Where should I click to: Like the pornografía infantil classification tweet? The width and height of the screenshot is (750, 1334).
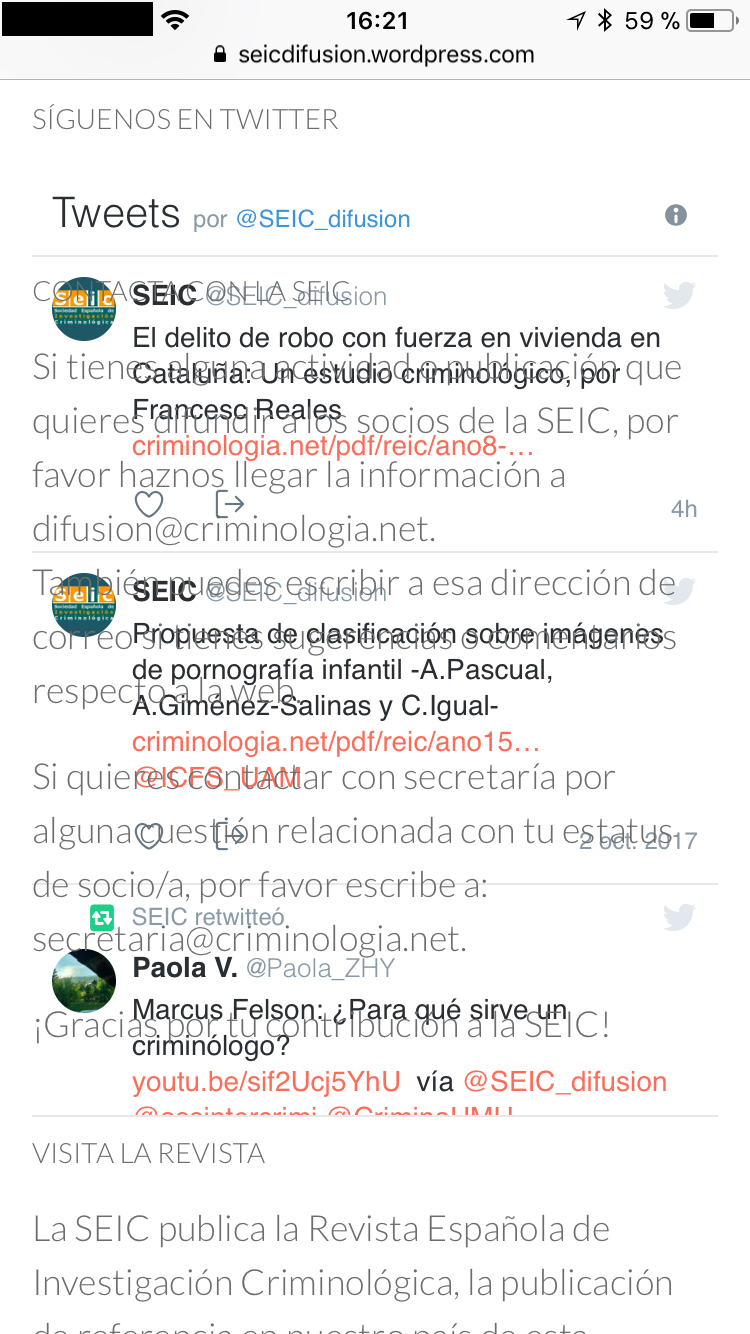click(148, 836)
